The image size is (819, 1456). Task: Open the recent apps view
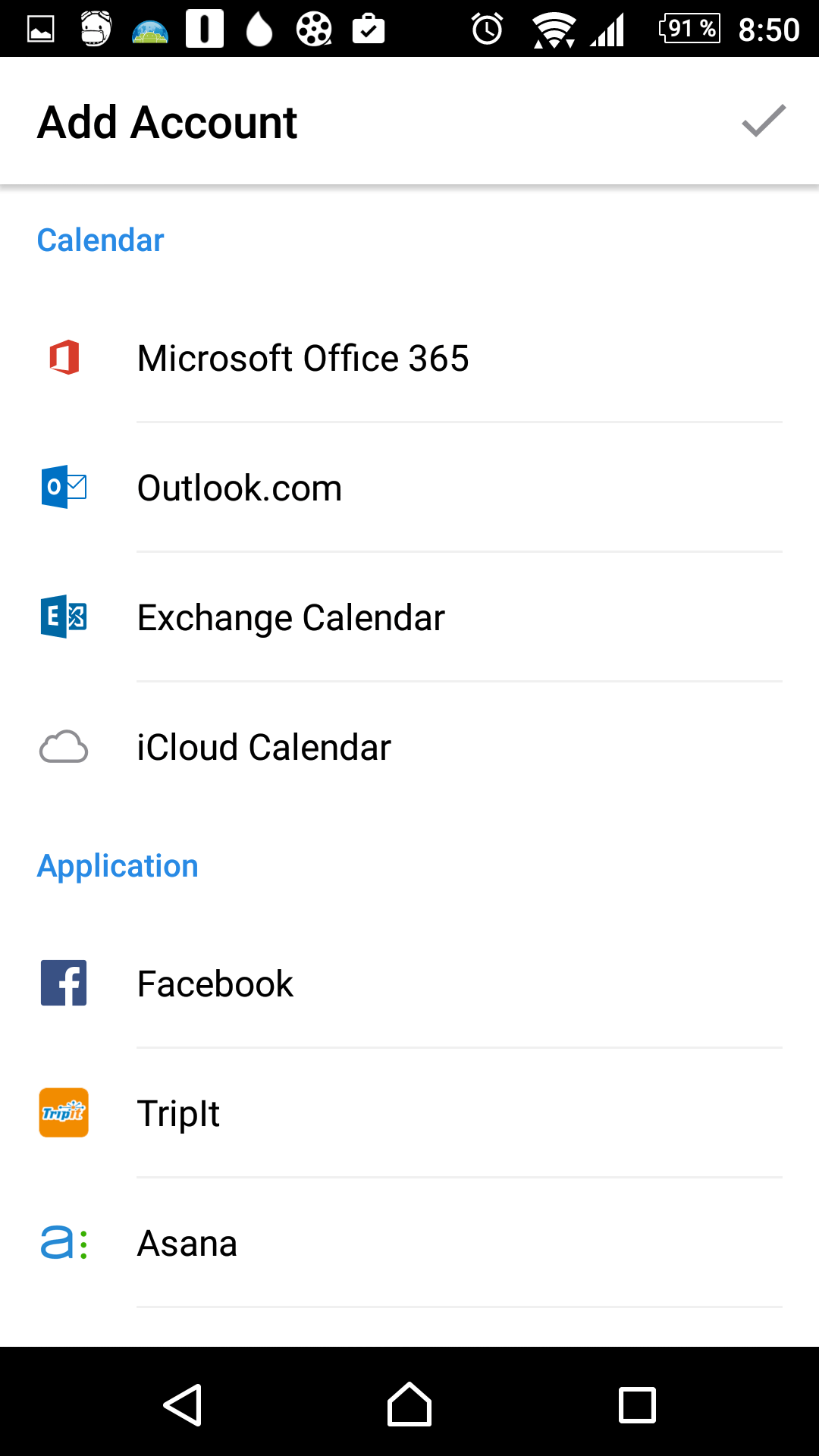click(x=637, y=1404)
